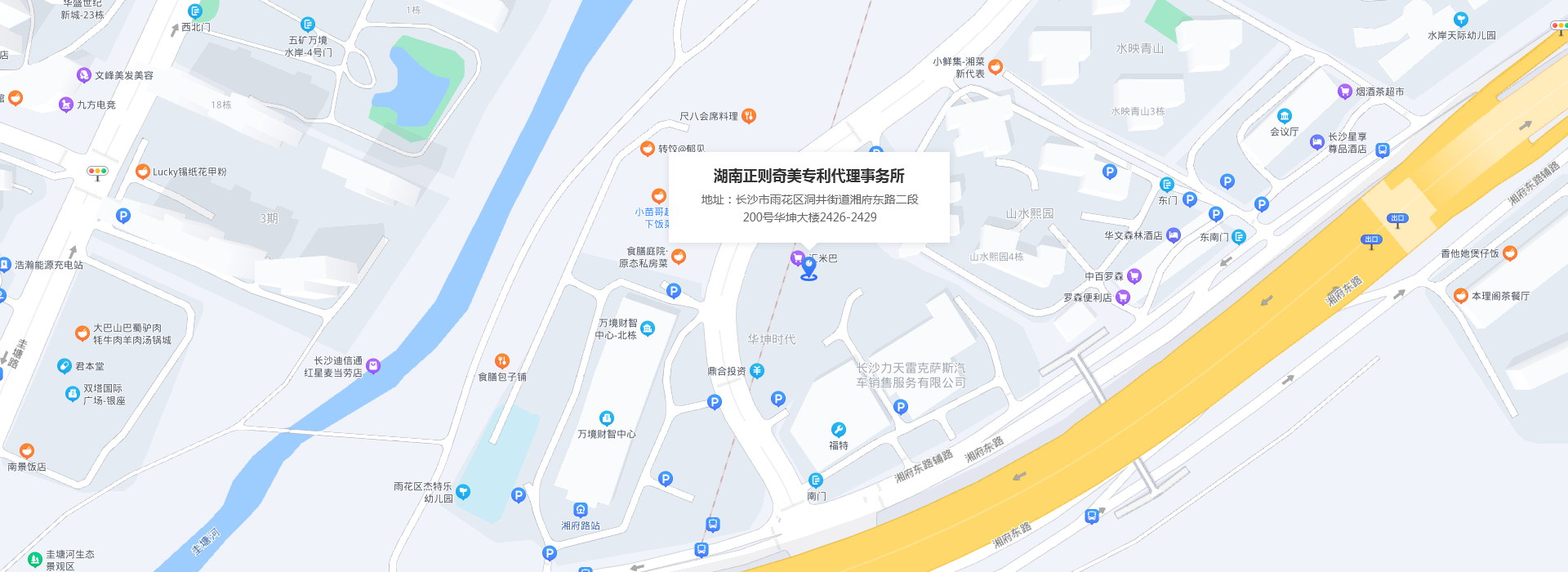Tap the blue location marker pin

(808, 267)
